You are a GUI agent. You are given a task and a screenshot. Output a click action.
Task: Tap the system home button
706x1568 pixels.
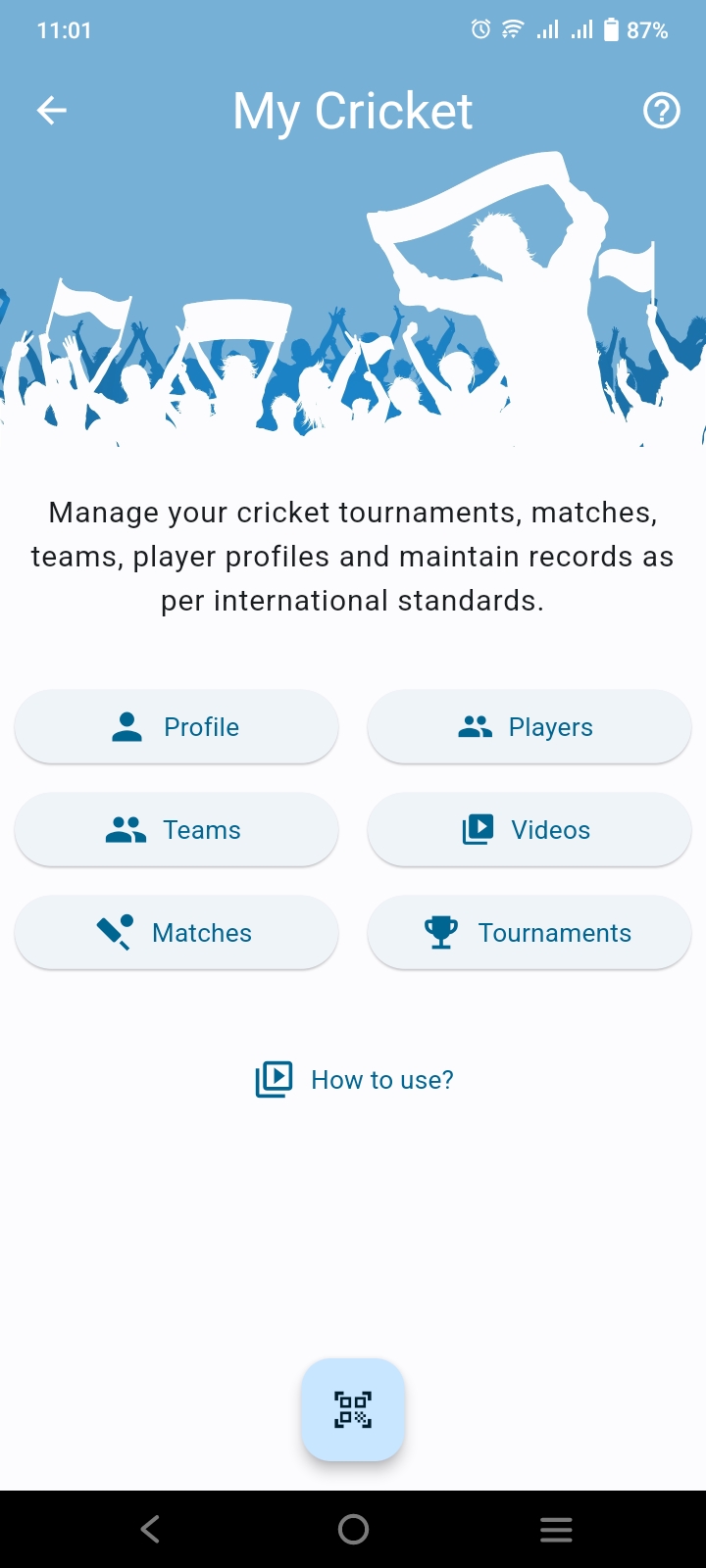(x=353, y=1529)
